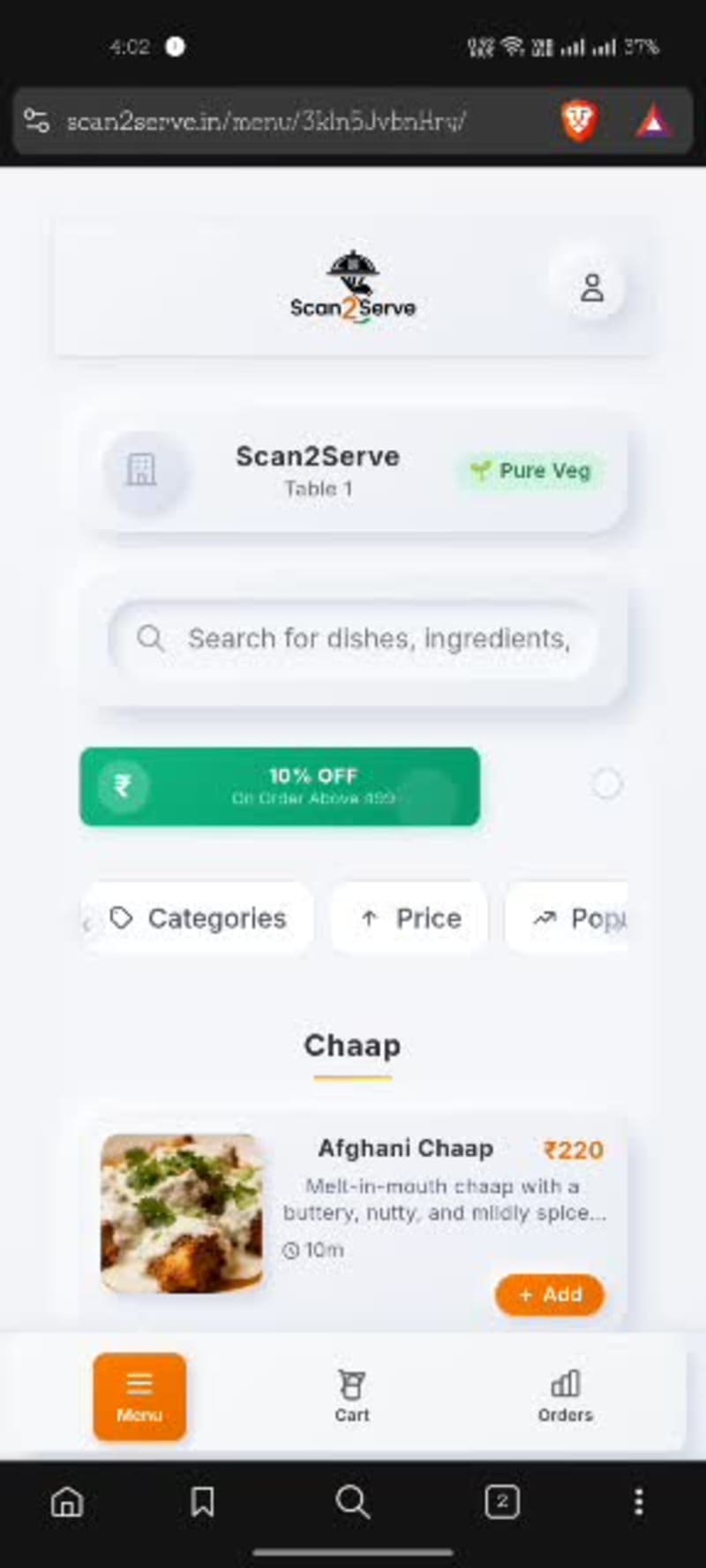
Task: Select the Chaap section heading
Action: point(351,1045)
